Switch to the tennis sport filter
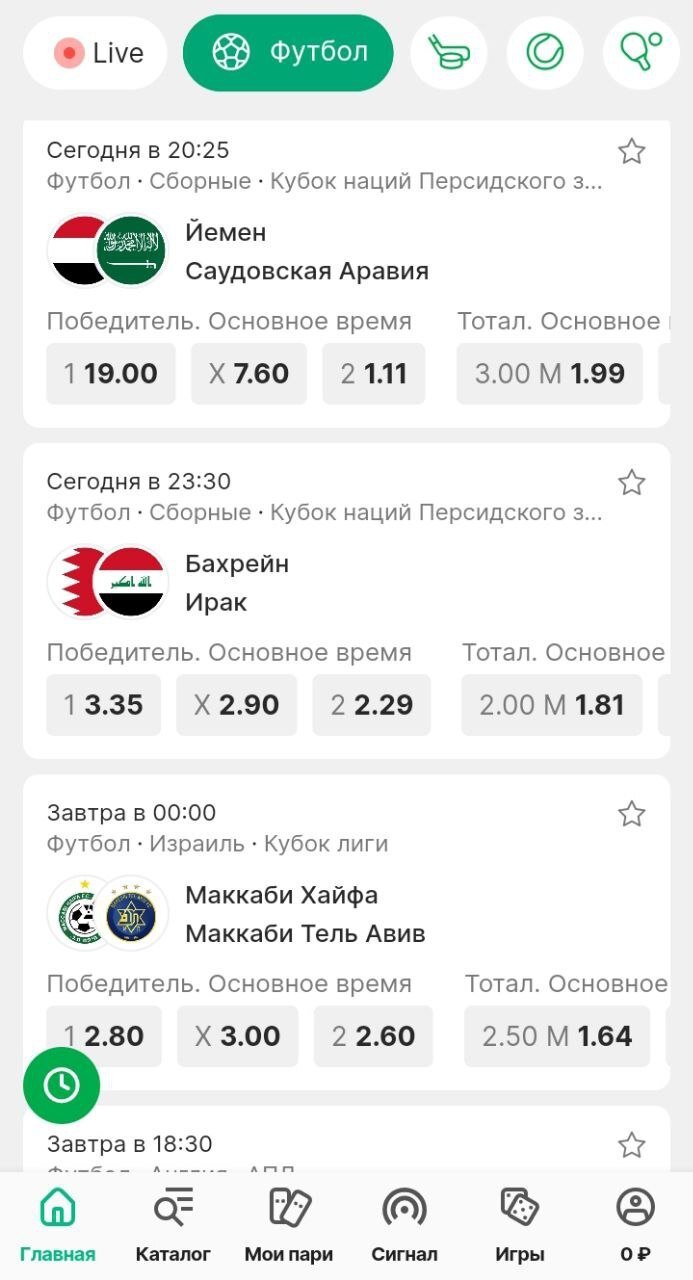This screenshot has width=693, height=1280. point(545,53)
